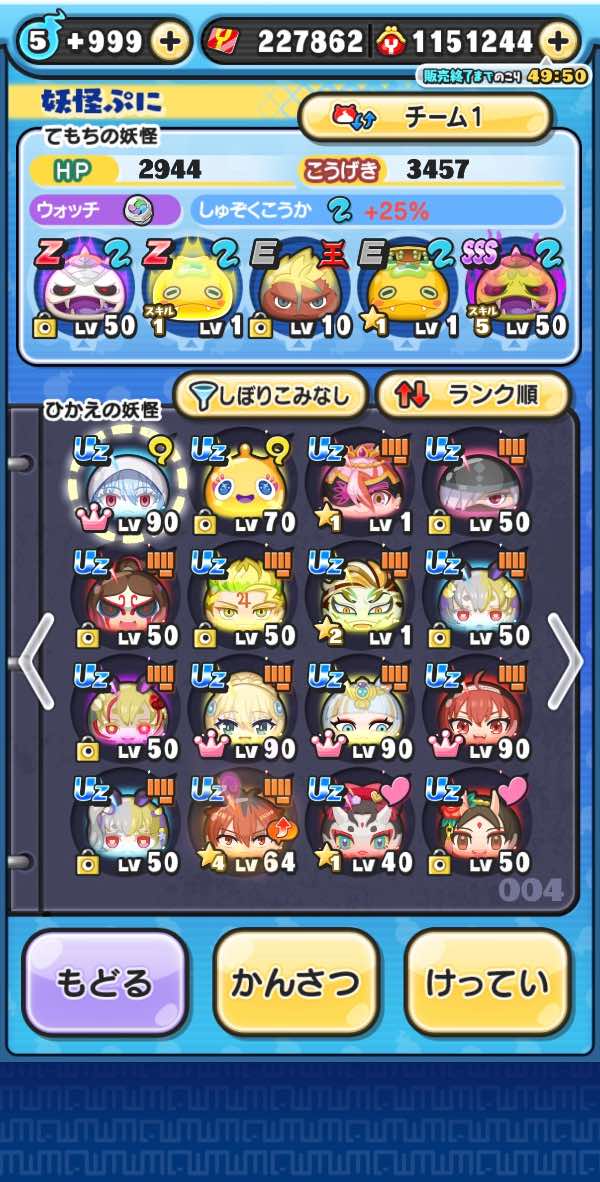The width and height of the screenshot is (600, 1182).
Task: Change sorting via ランク順 button
Action: [472, 395]
